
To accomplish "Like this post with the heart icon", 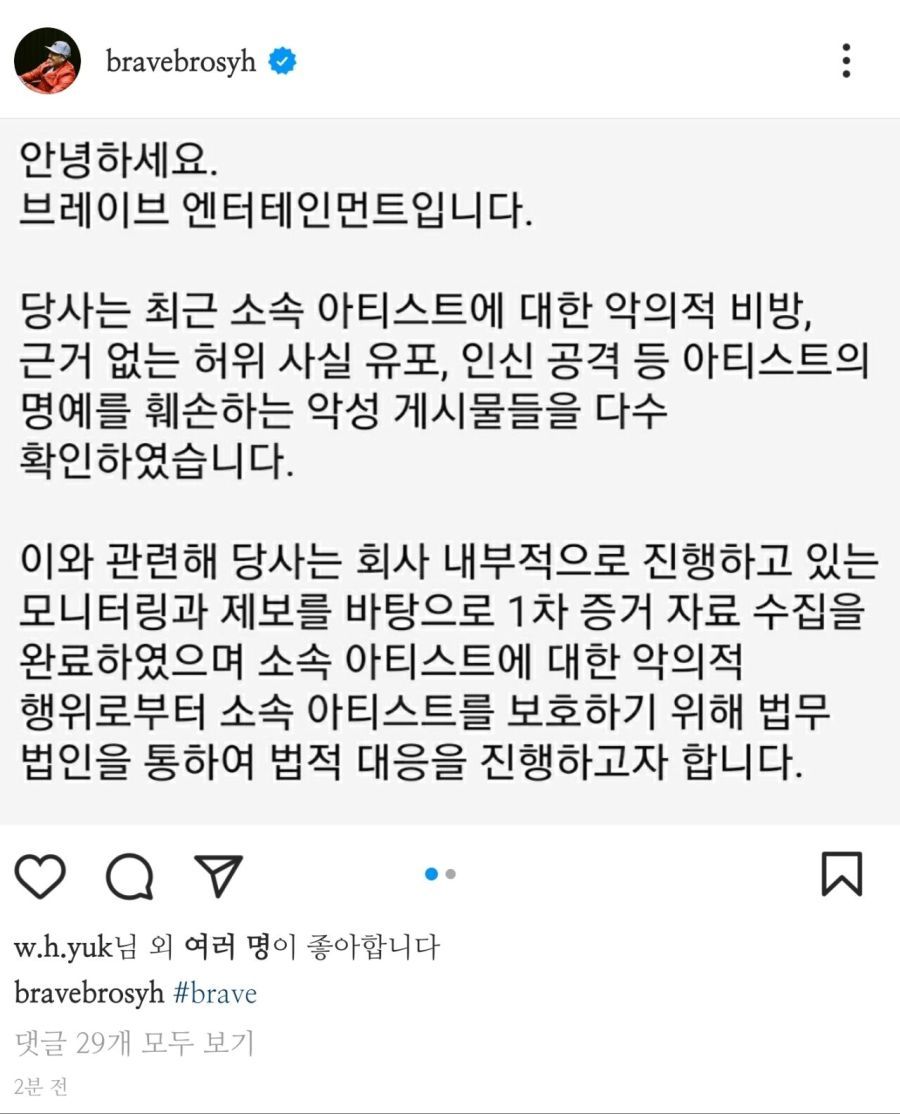I will click(x=41, y=875).
